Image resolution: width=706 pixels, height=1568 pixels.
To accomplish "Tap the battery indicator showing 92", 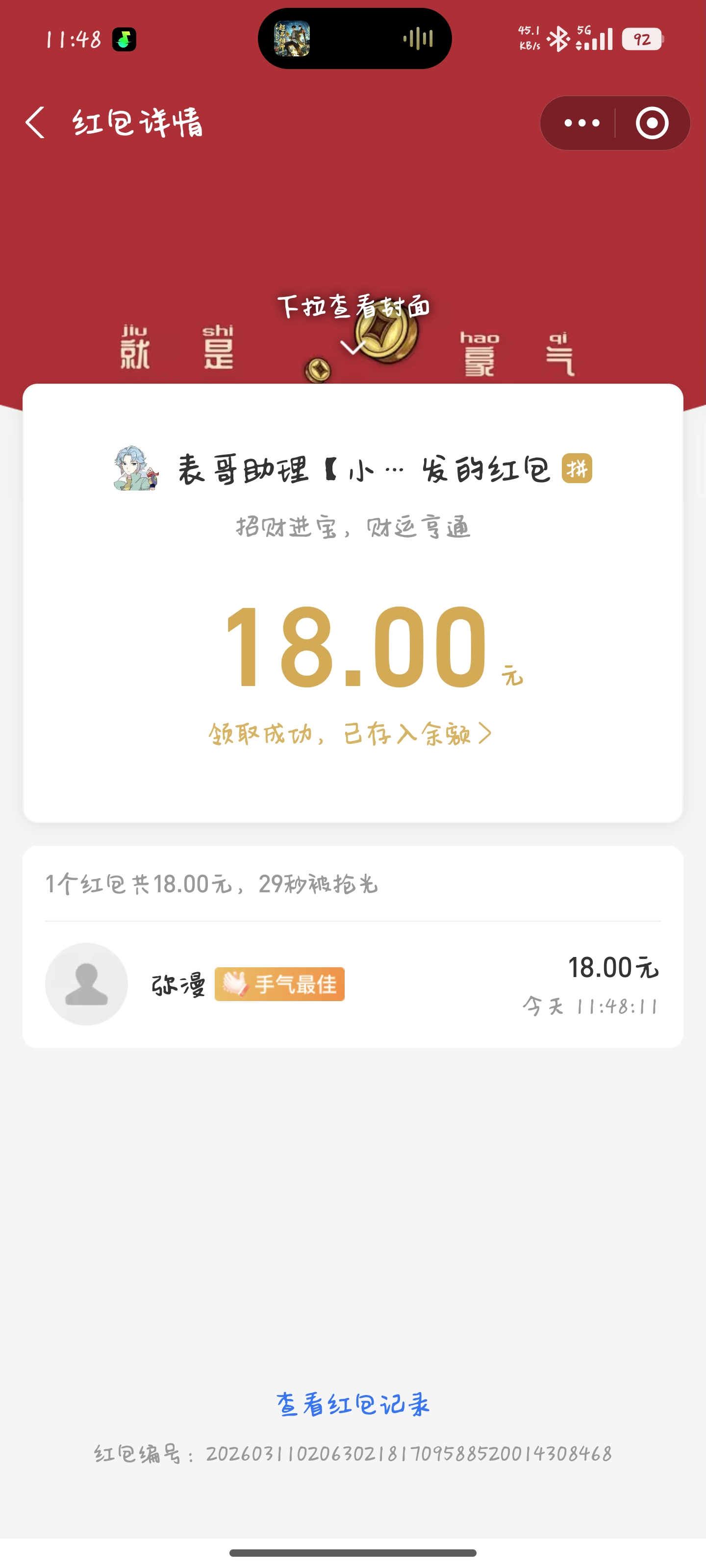I will point(643,38).
